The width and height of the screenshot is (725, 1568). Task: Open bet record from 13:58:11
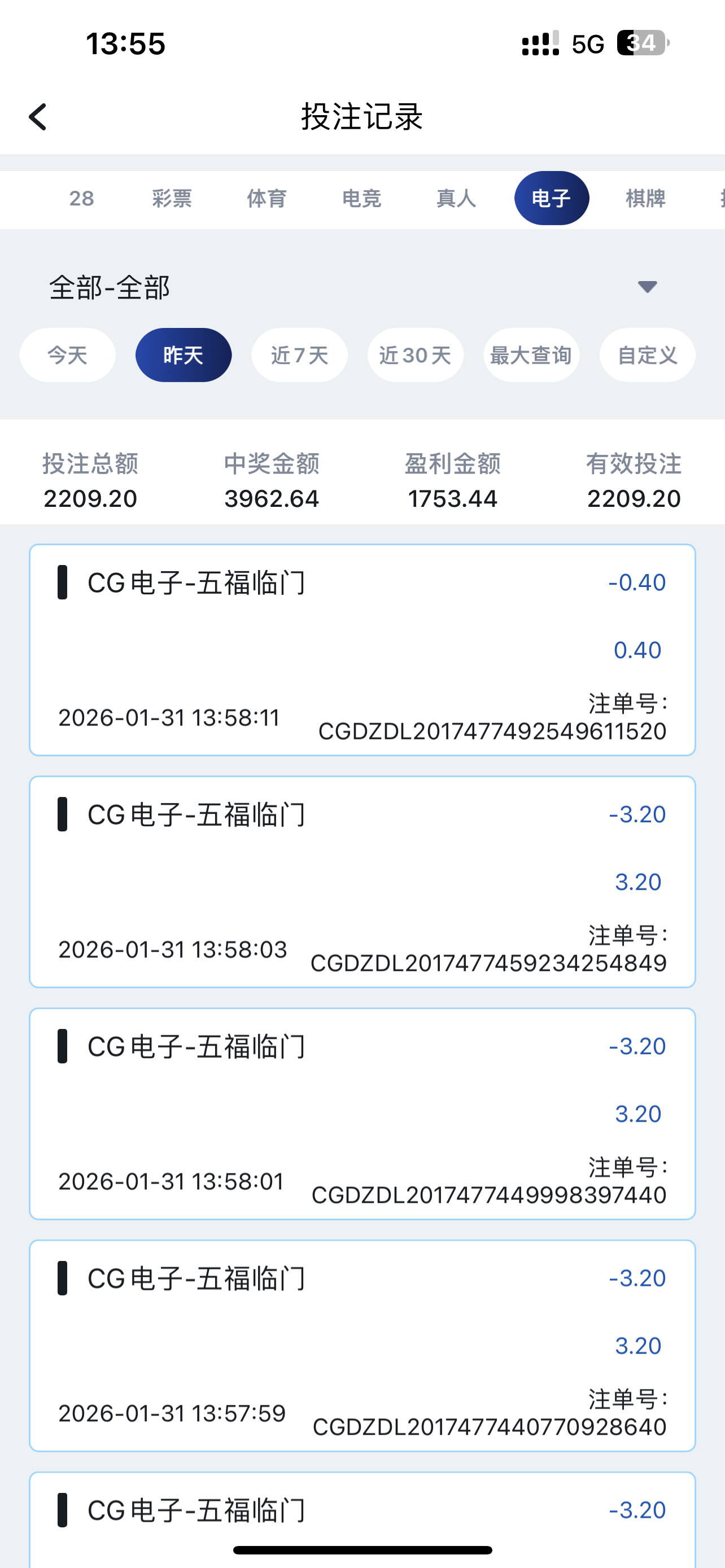(x=362, y=650)
